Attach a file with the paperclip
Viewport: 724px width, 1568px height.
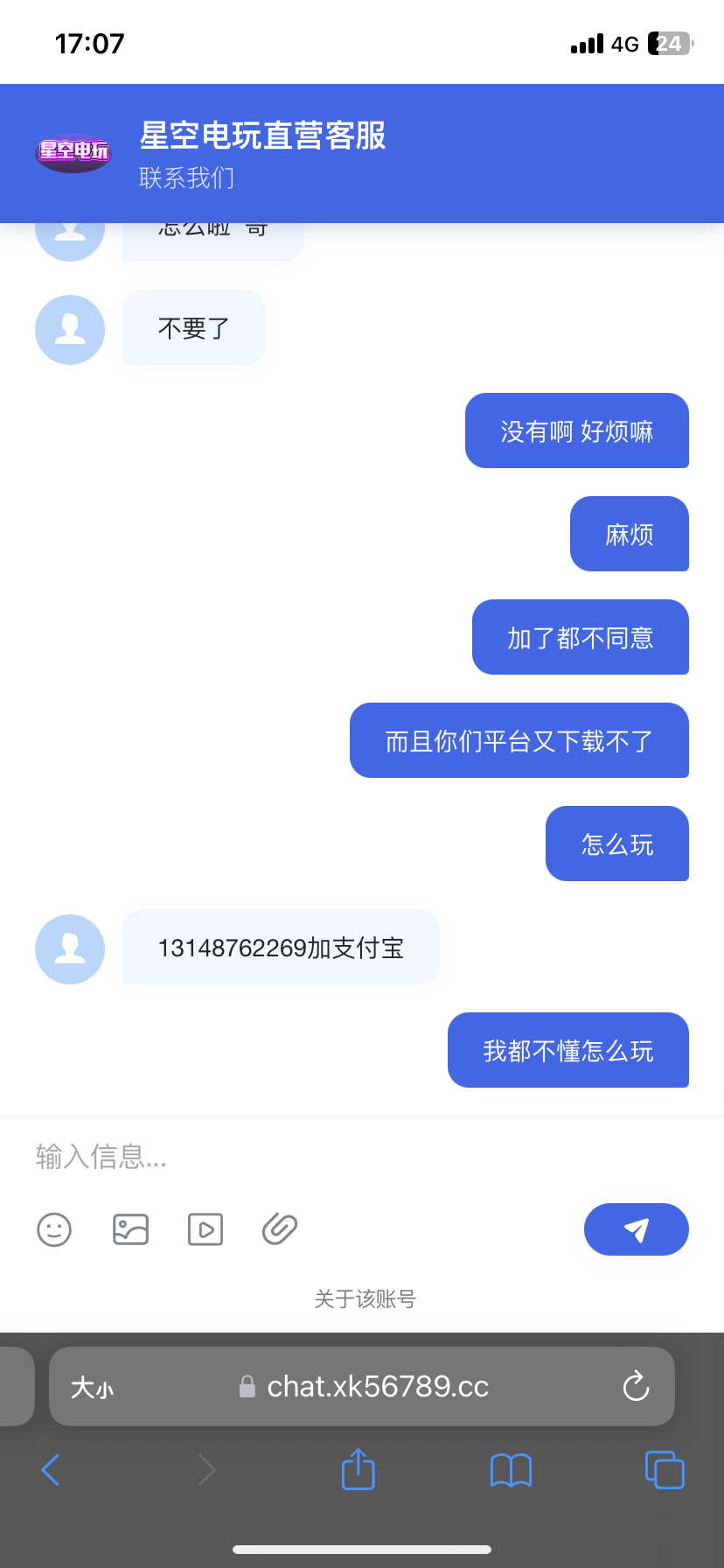coord(280,1229)
